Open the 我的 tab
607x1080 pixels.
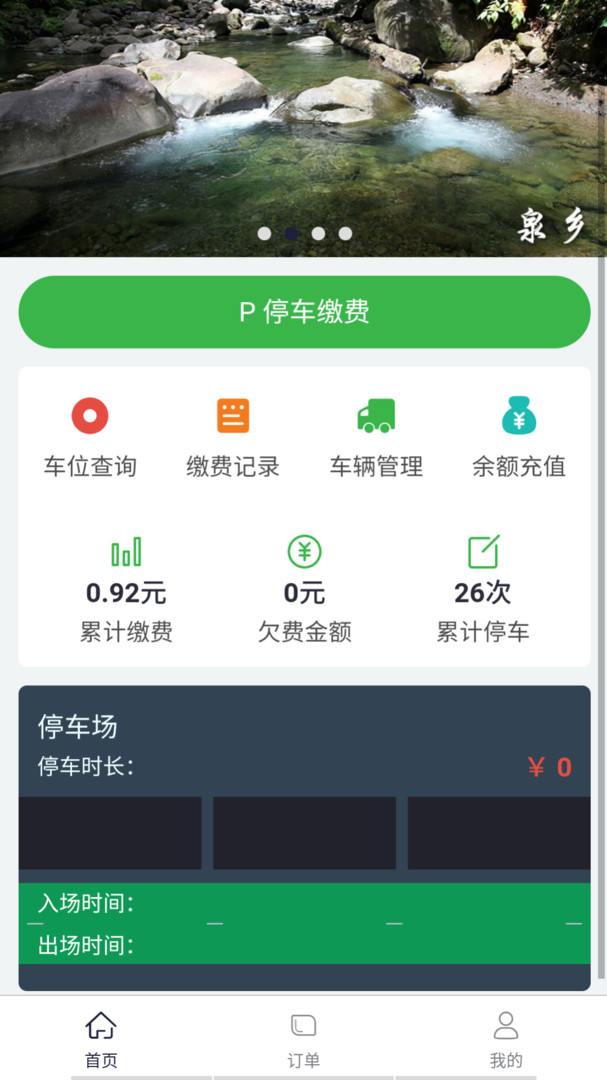point(506,1039)
